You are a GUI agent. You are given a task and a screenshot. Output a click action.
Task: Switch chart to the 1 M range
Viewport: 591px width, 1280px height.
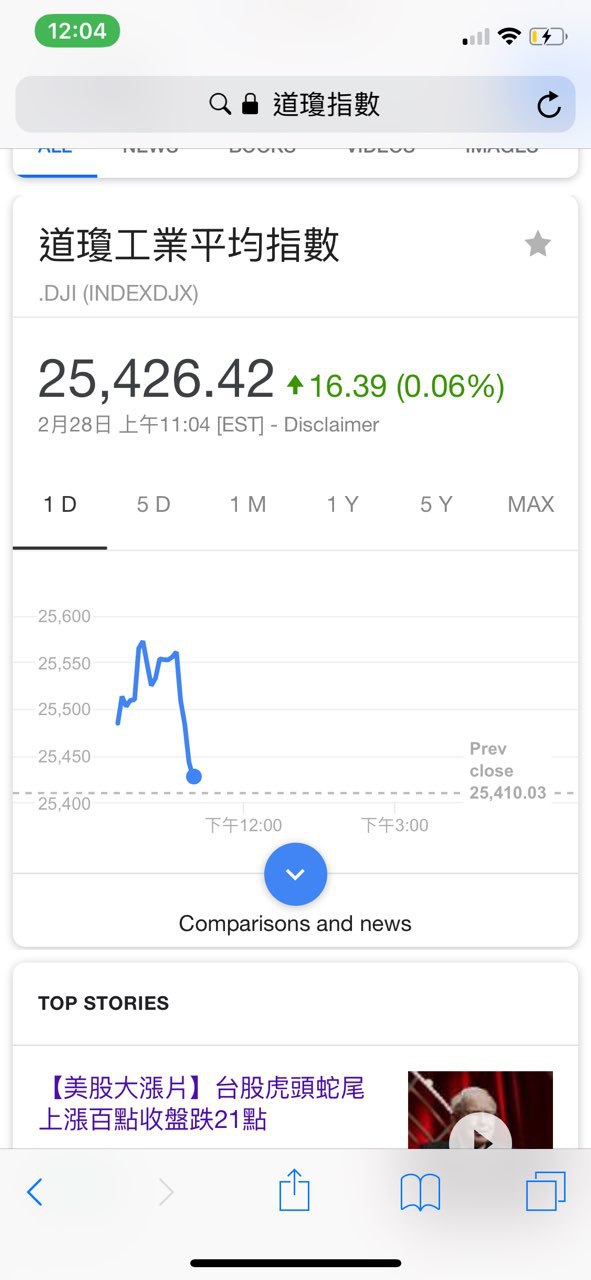coord(248,505)
